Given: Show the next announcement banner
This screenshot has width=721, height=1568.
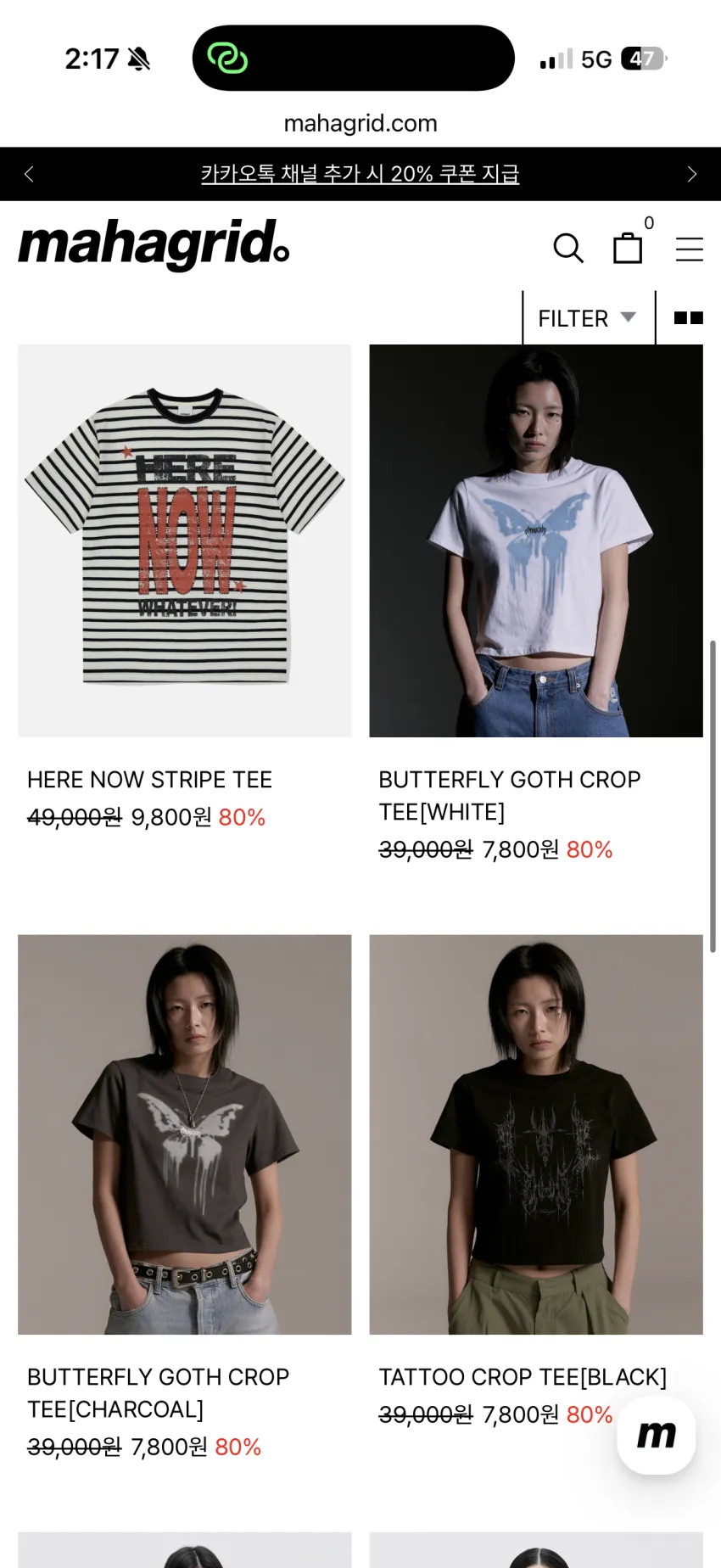Looking at the screenshot, I should [x=692, y=174].
